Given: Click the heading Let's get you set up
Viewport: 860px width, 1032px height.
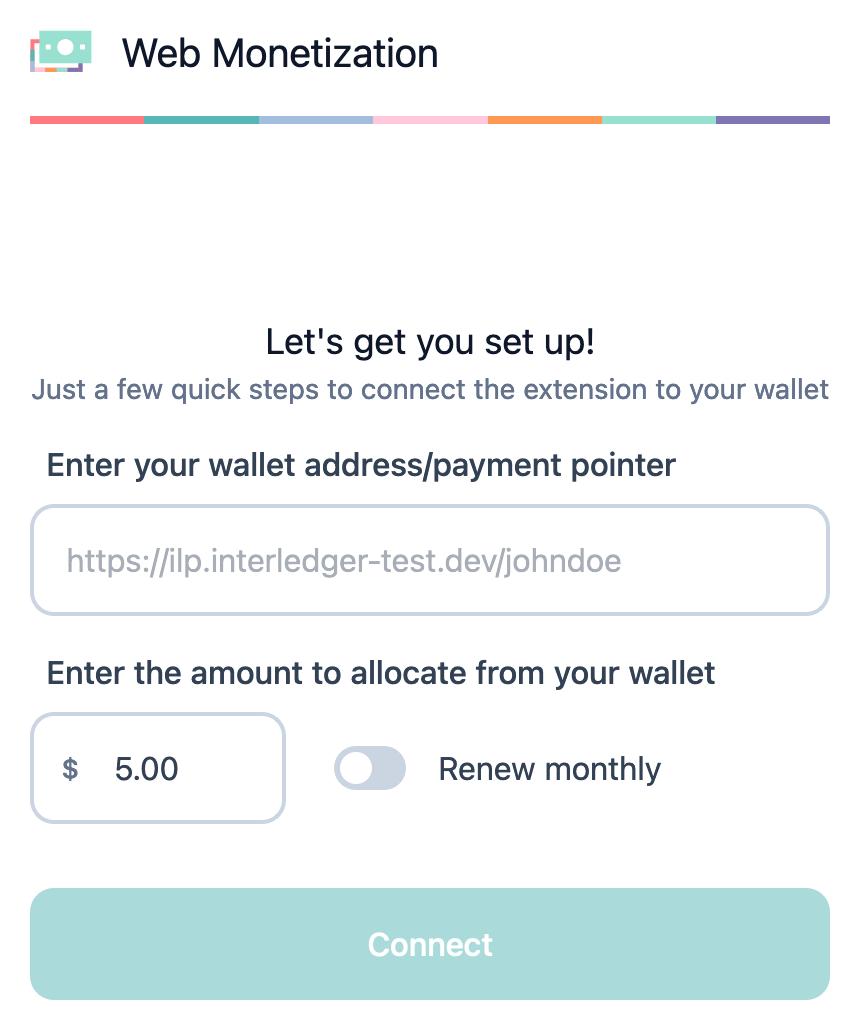Looking at the screenshot, I should pos(430,341).
